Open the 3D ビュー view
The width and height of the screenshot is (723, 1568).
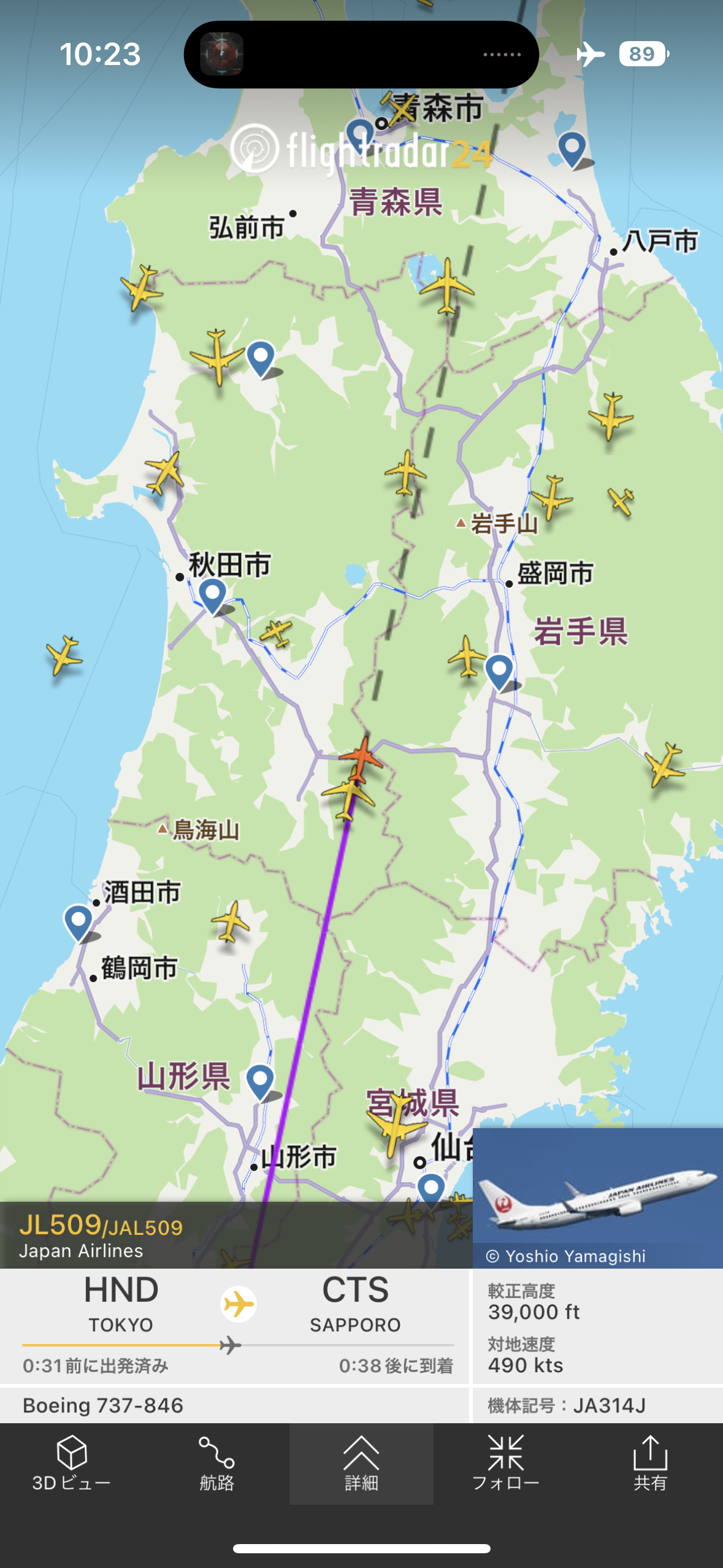pyautogui.click(x=72, y=1462)
